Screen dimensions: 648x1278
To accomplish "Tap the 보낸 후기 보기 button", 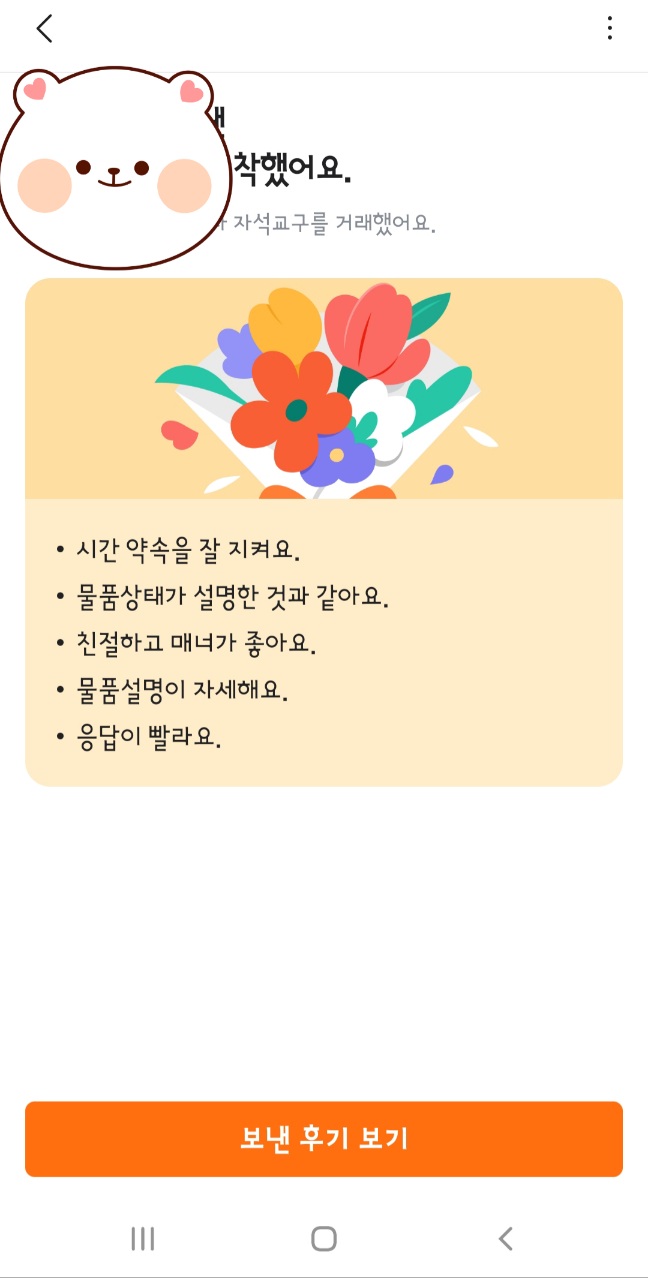I will click(x=324, y=1139).
